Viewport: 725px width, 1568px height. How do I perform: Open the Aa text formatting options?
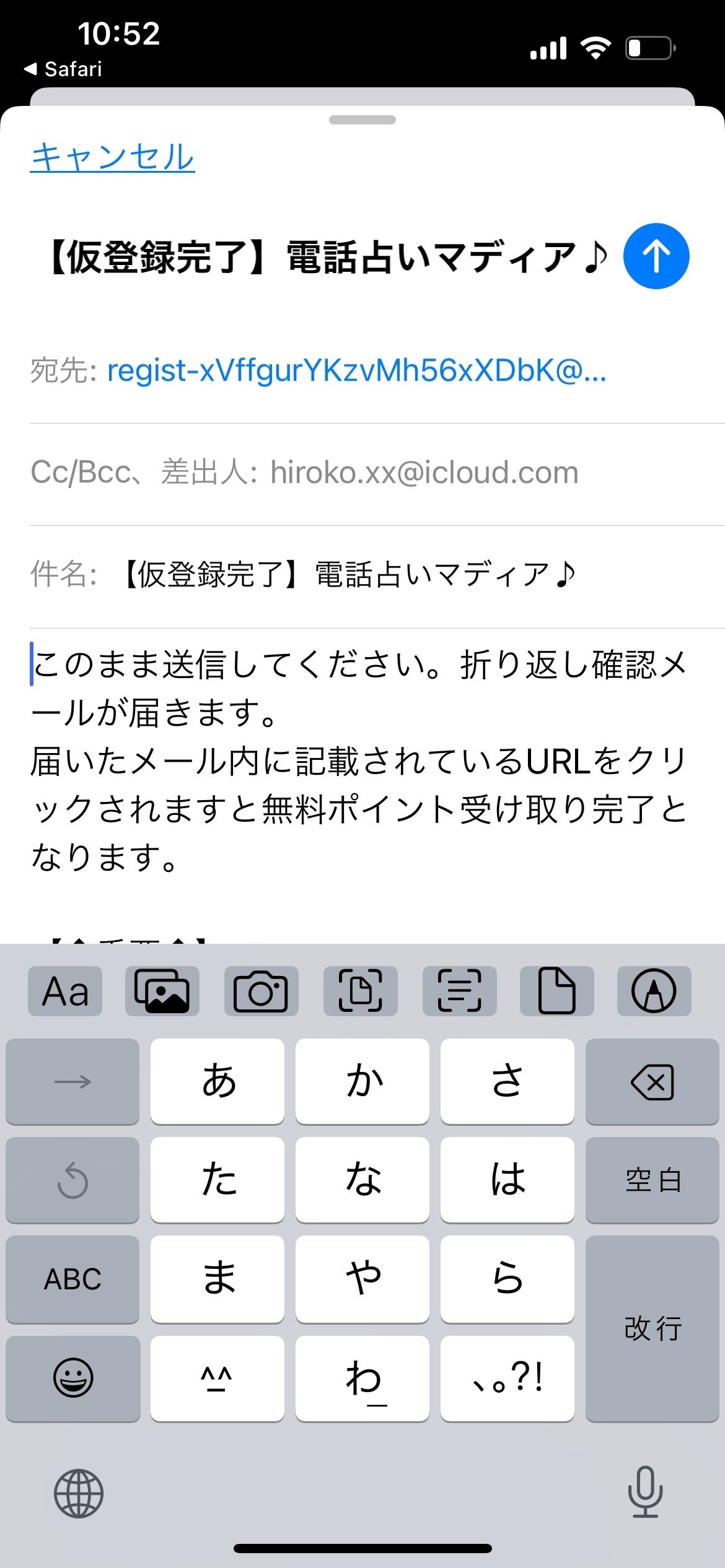pos(65,991)
